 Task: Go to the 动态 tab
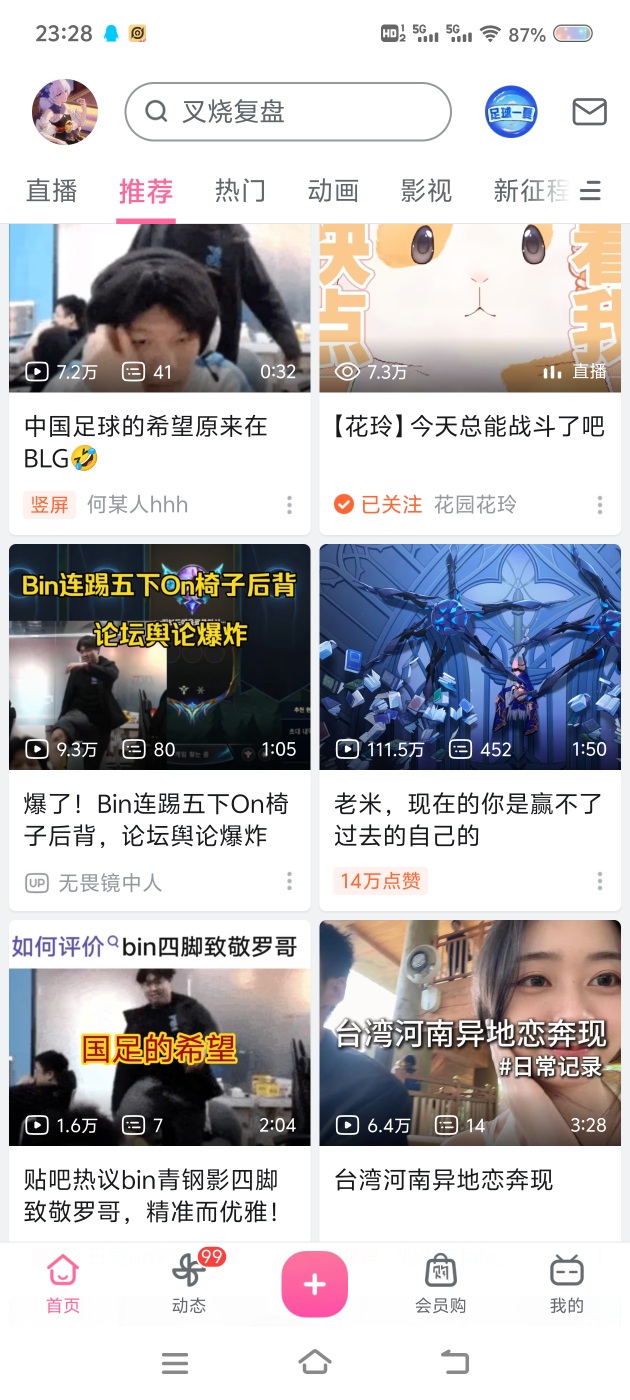pos(188,1283)
